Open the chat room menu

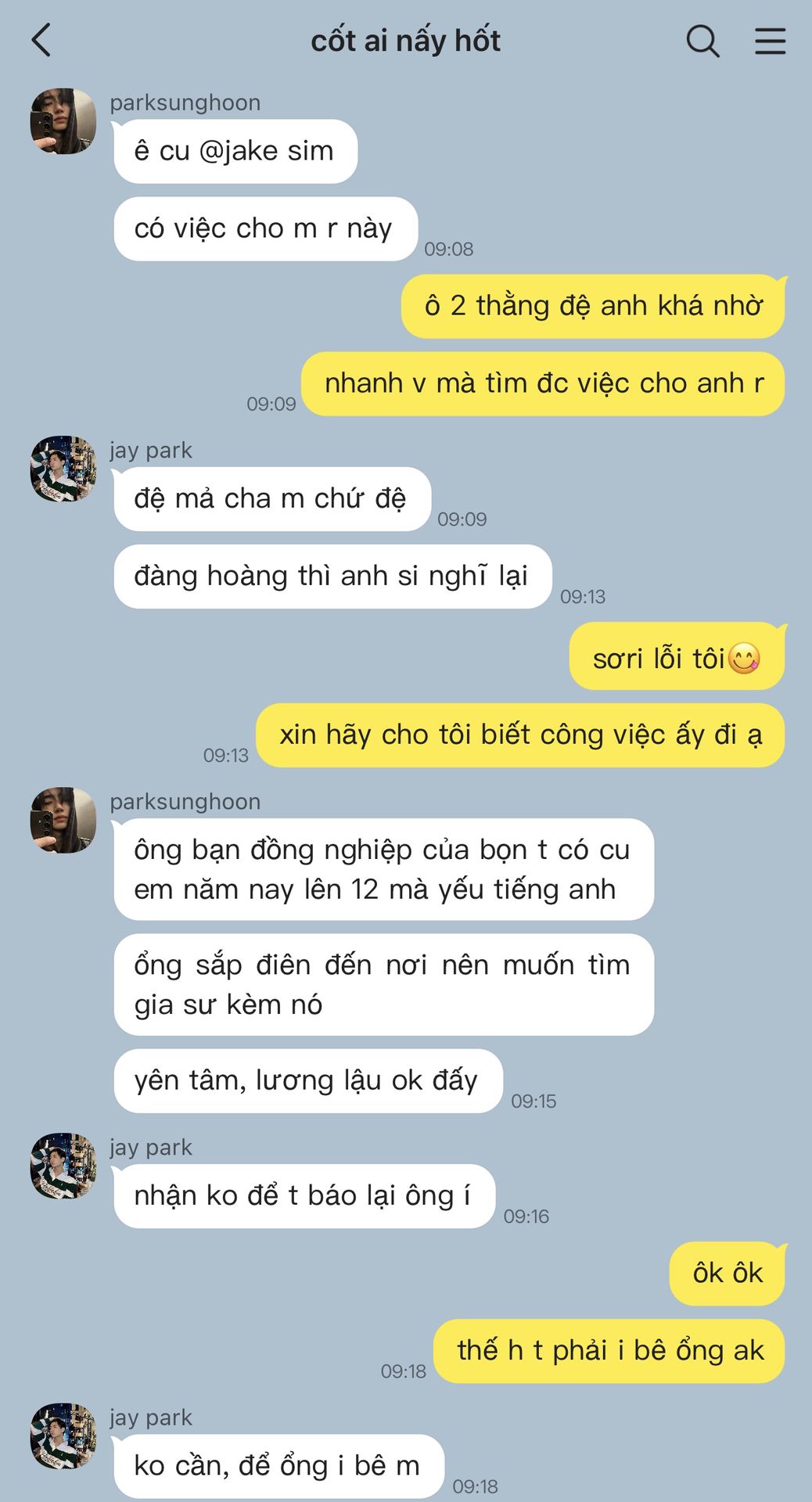coord(770,41)
